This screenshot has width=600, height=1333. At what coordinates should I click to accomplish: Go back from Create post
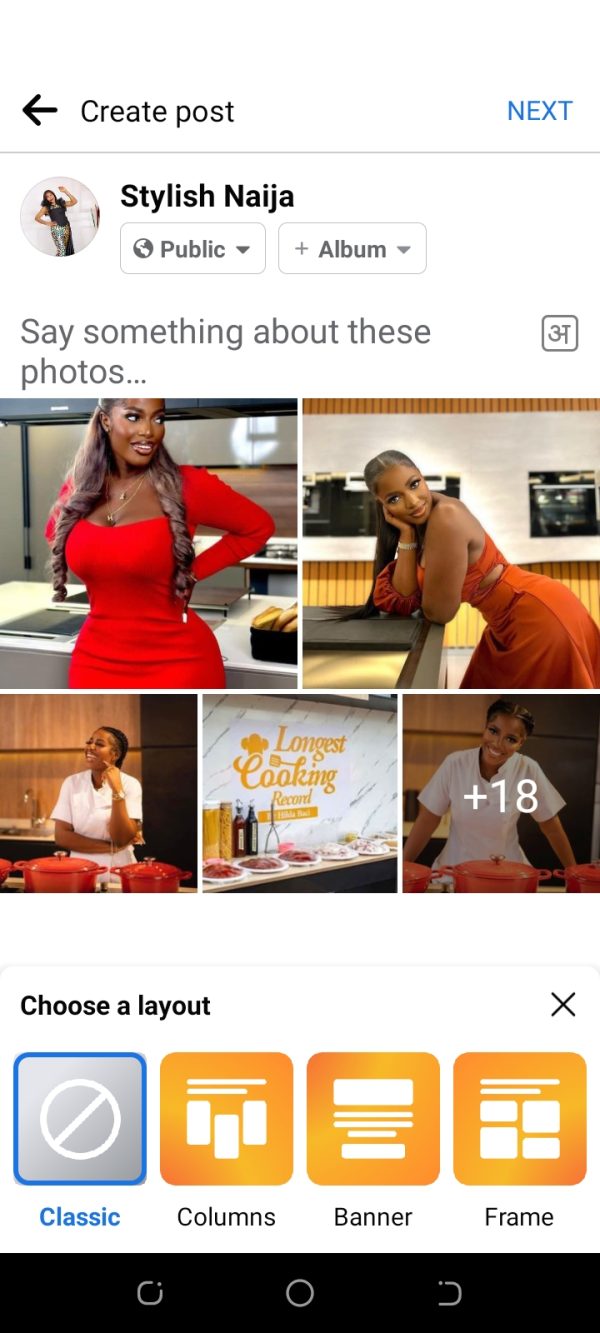[x=40, y=111]
